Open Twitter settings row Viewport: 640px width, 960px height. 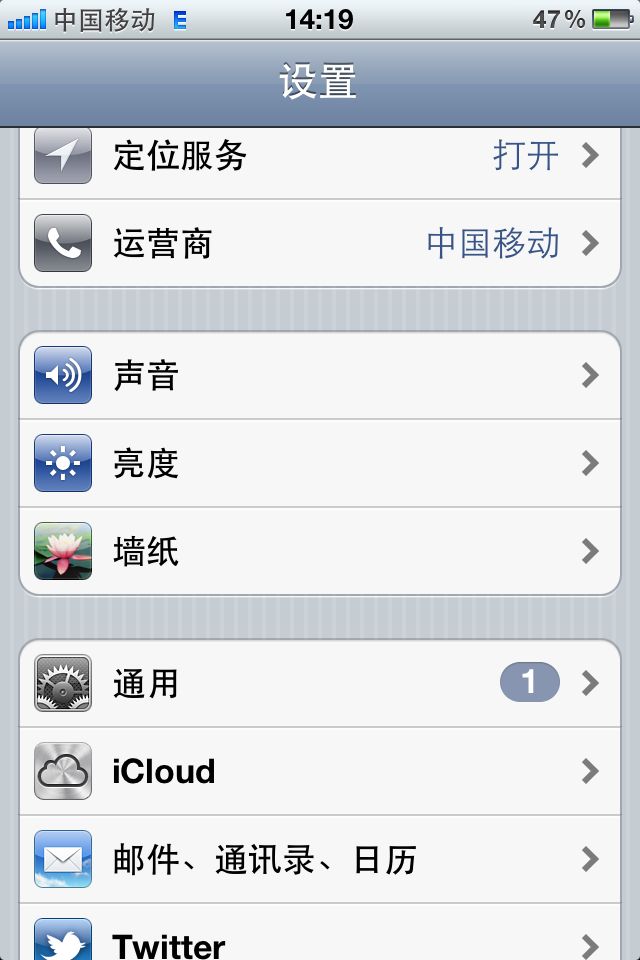point(320,940)
